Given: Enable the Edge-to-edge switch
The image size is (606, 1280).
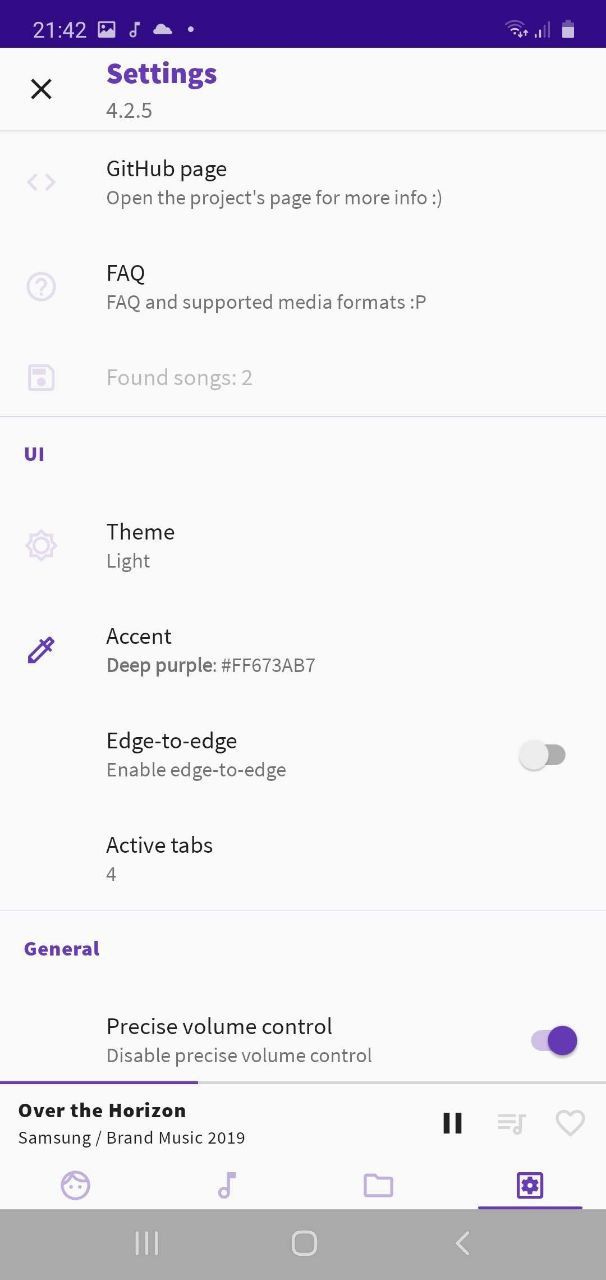Looking at the screenshot, I should 543,755.
